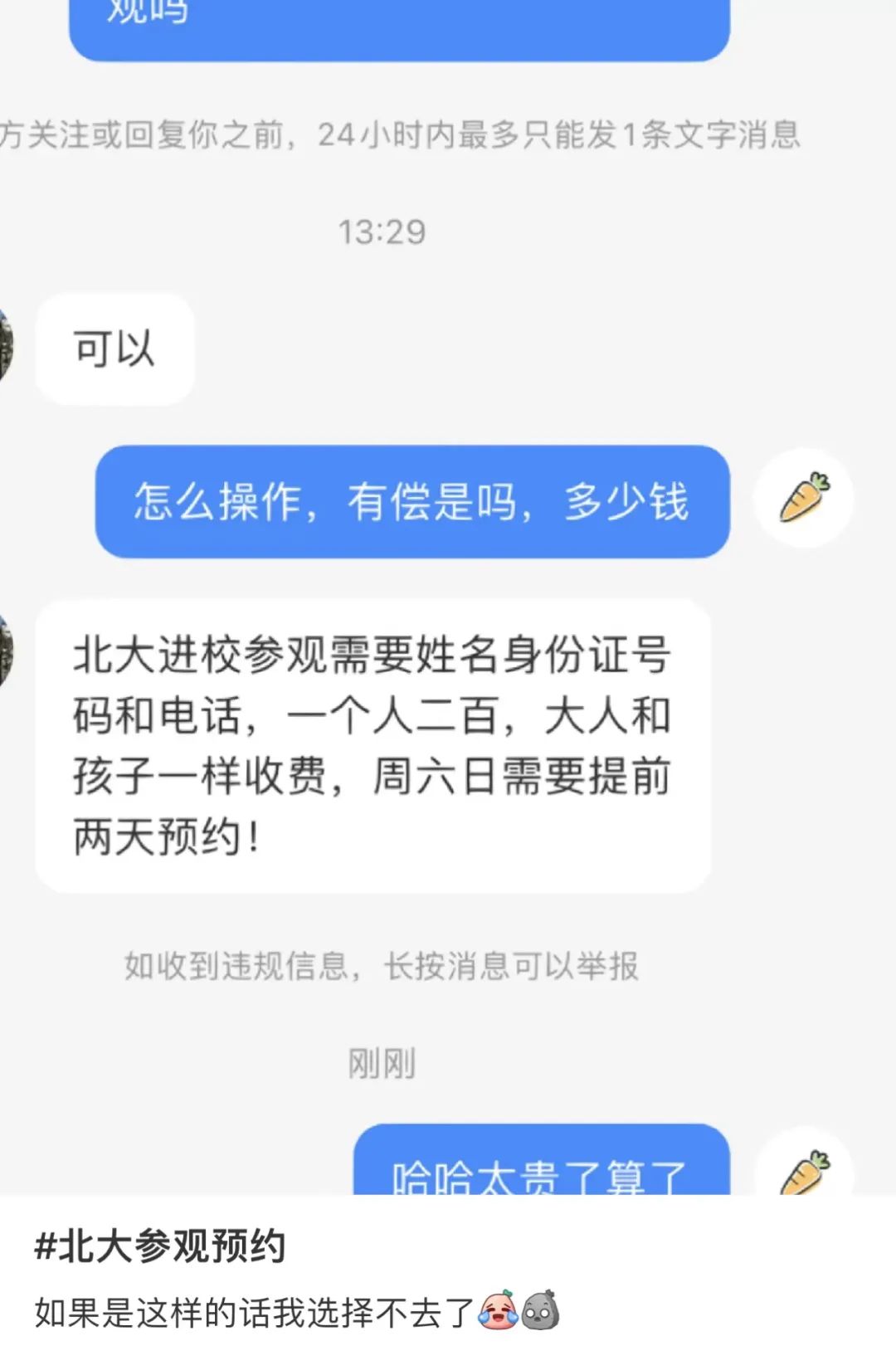Tap the 怎么操作 blue message bubble
Image resolution: width=896 pixels, height=1370 pixels.
[x=413, y=498]
